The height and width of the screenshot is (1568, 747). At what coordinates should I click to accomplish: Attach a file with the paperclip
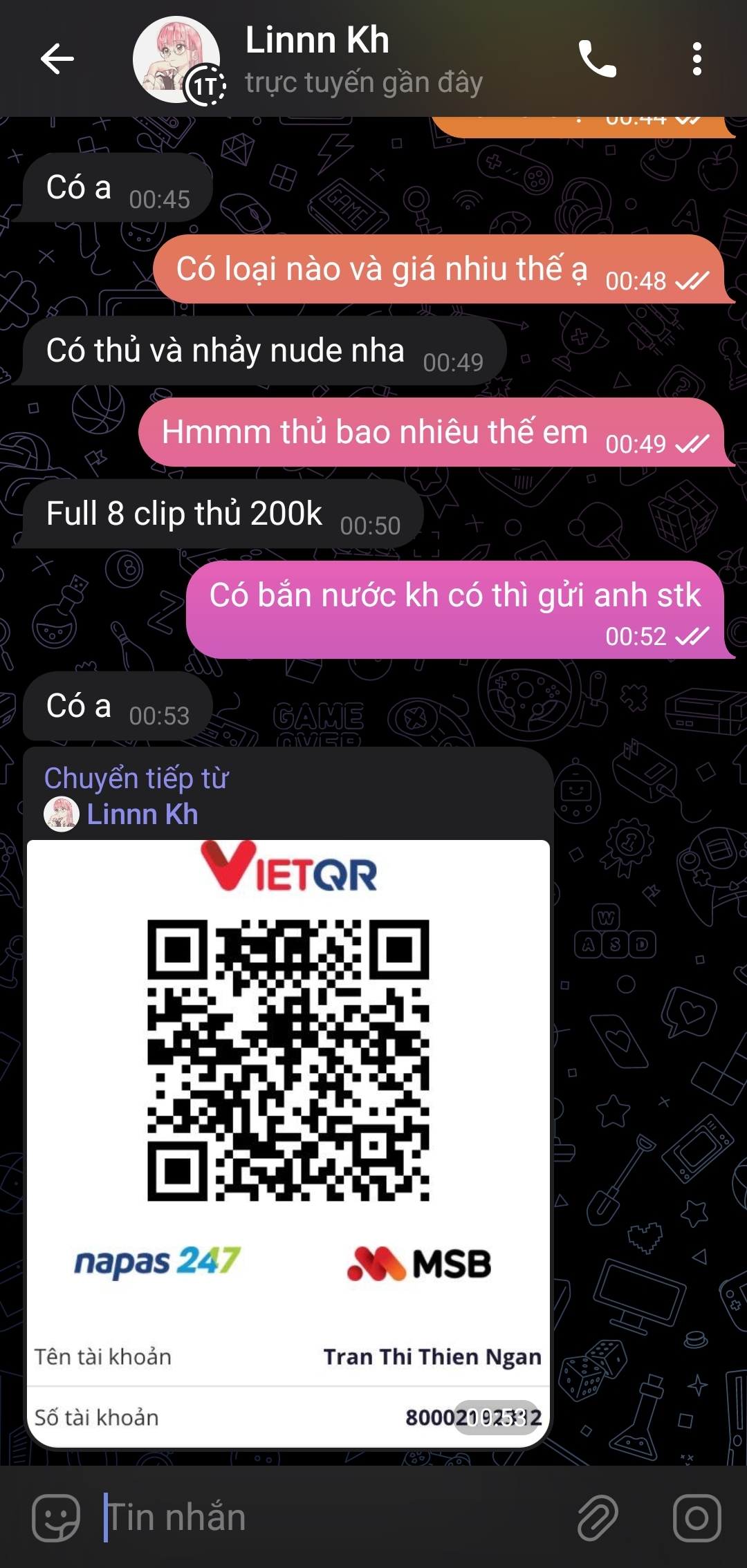[597, 1518]
